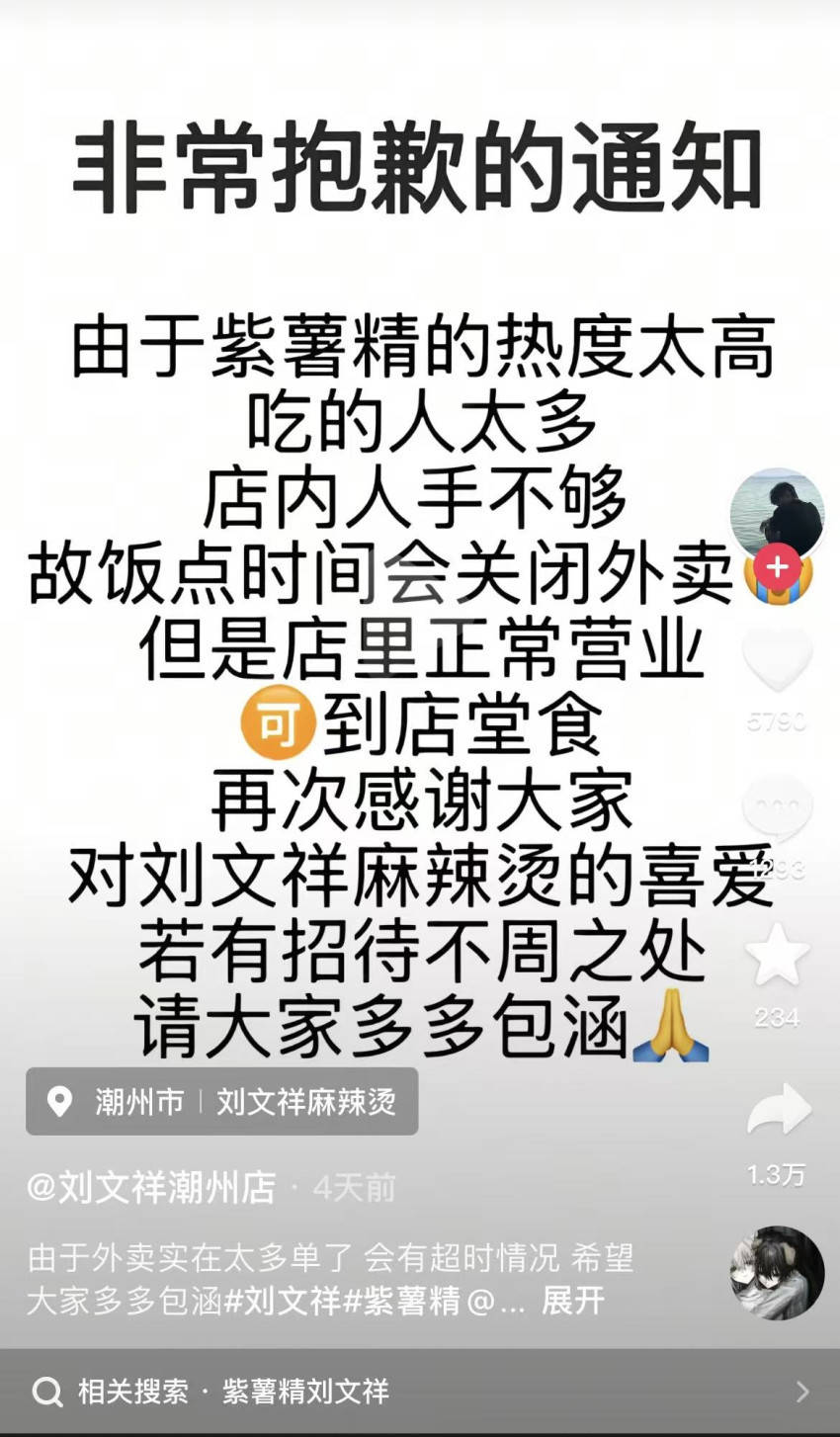The image size is (840, 1437).
Task: Open the 潮州市 刘文祥麻辣烫 location tag
Action: (222, 1101)
